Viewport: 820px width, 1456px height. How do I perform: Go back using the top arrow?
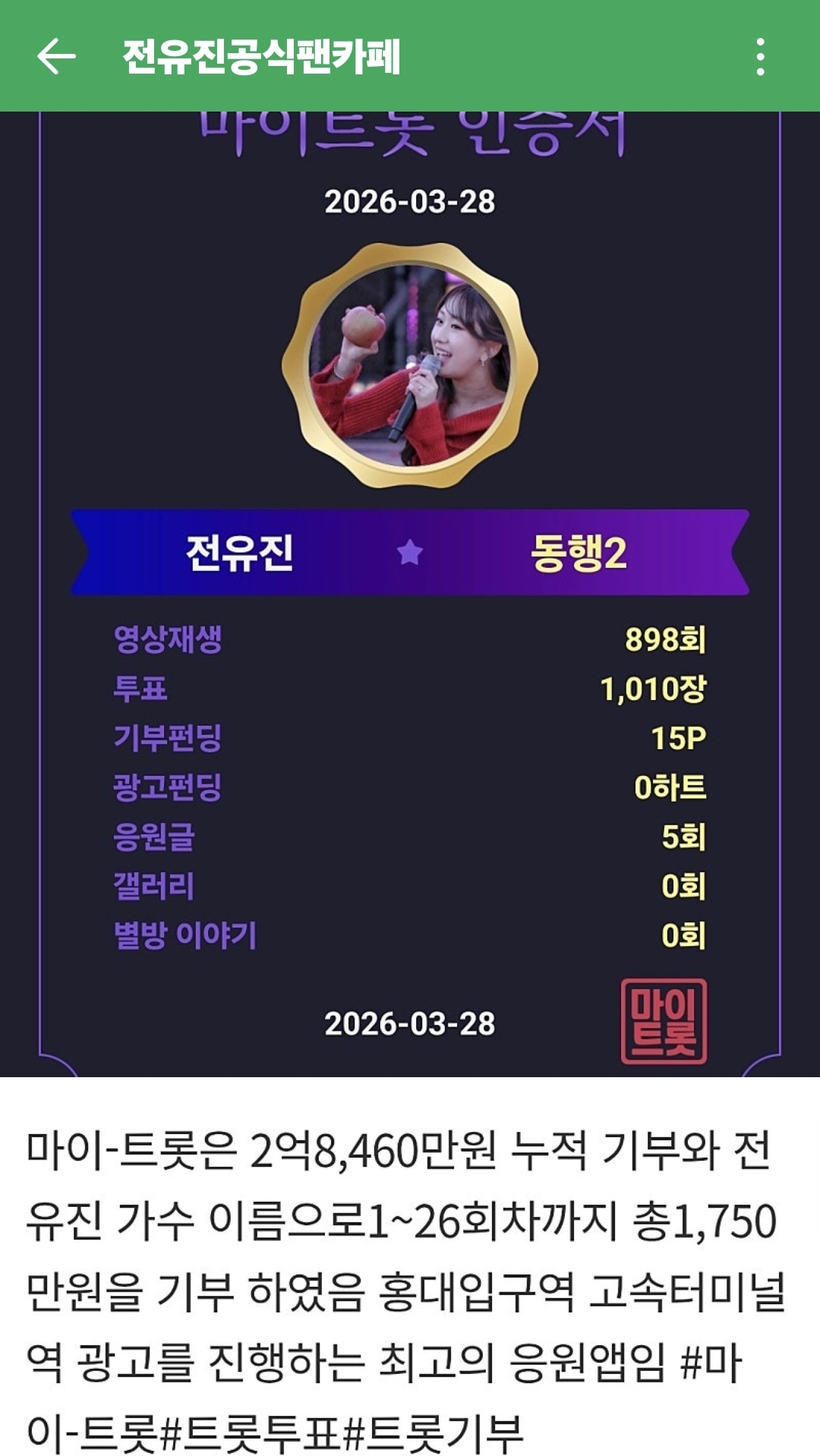56,57
